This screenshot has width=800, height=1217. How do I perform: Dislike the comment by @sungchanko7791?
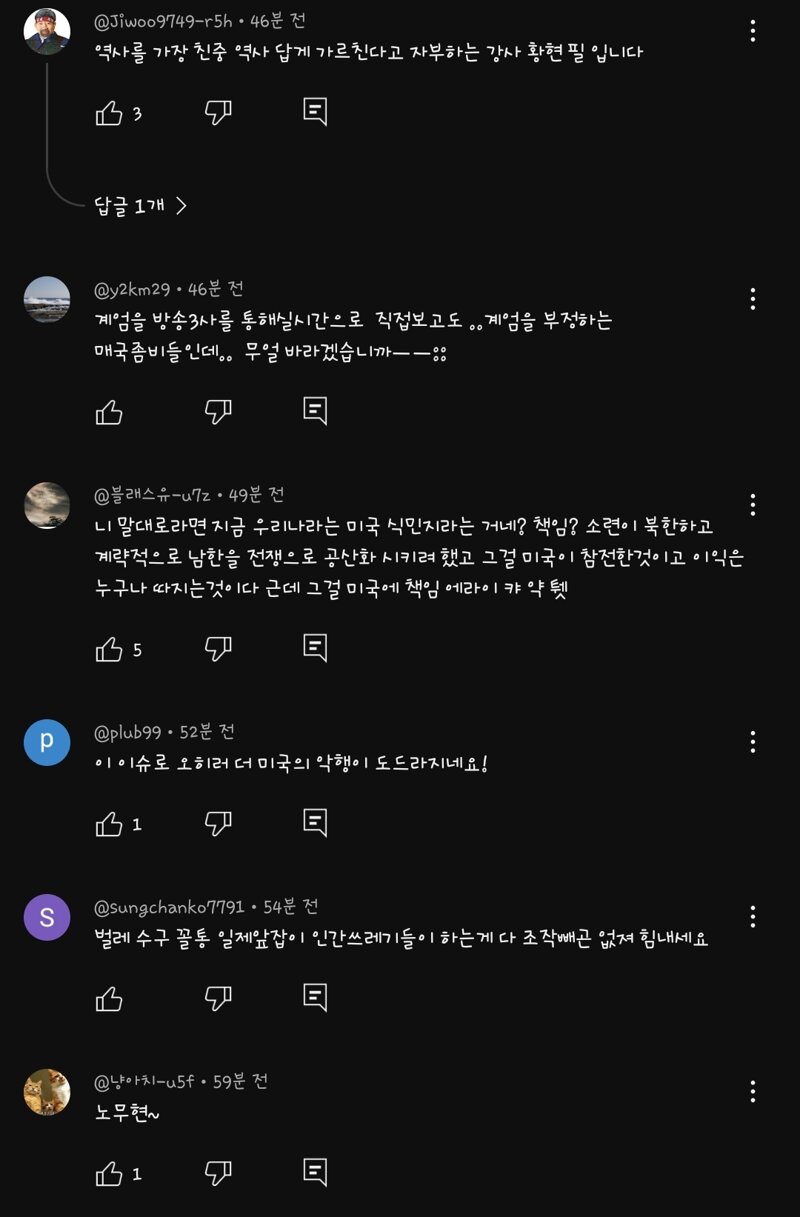coord(218,997)
